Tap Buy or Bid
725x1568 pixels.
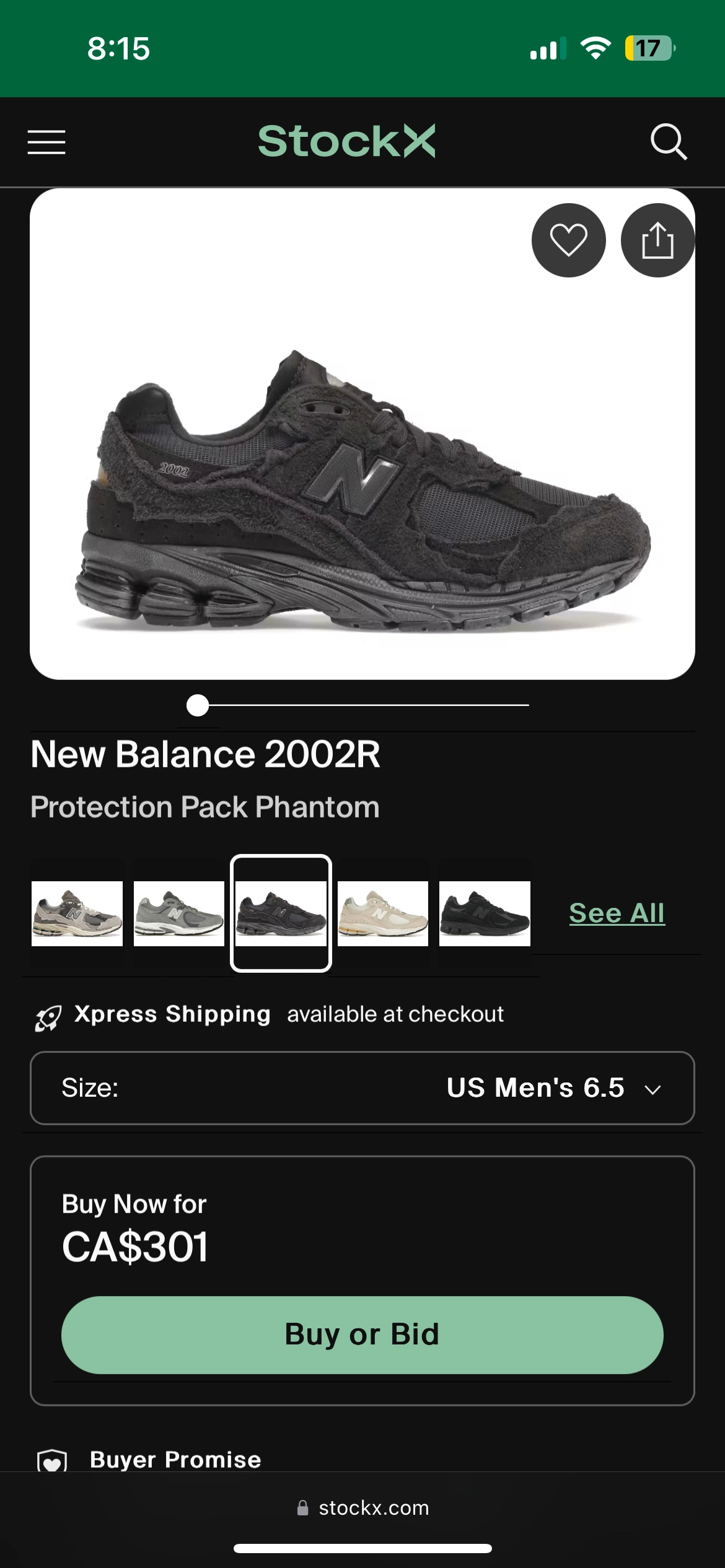point(362,1335)
